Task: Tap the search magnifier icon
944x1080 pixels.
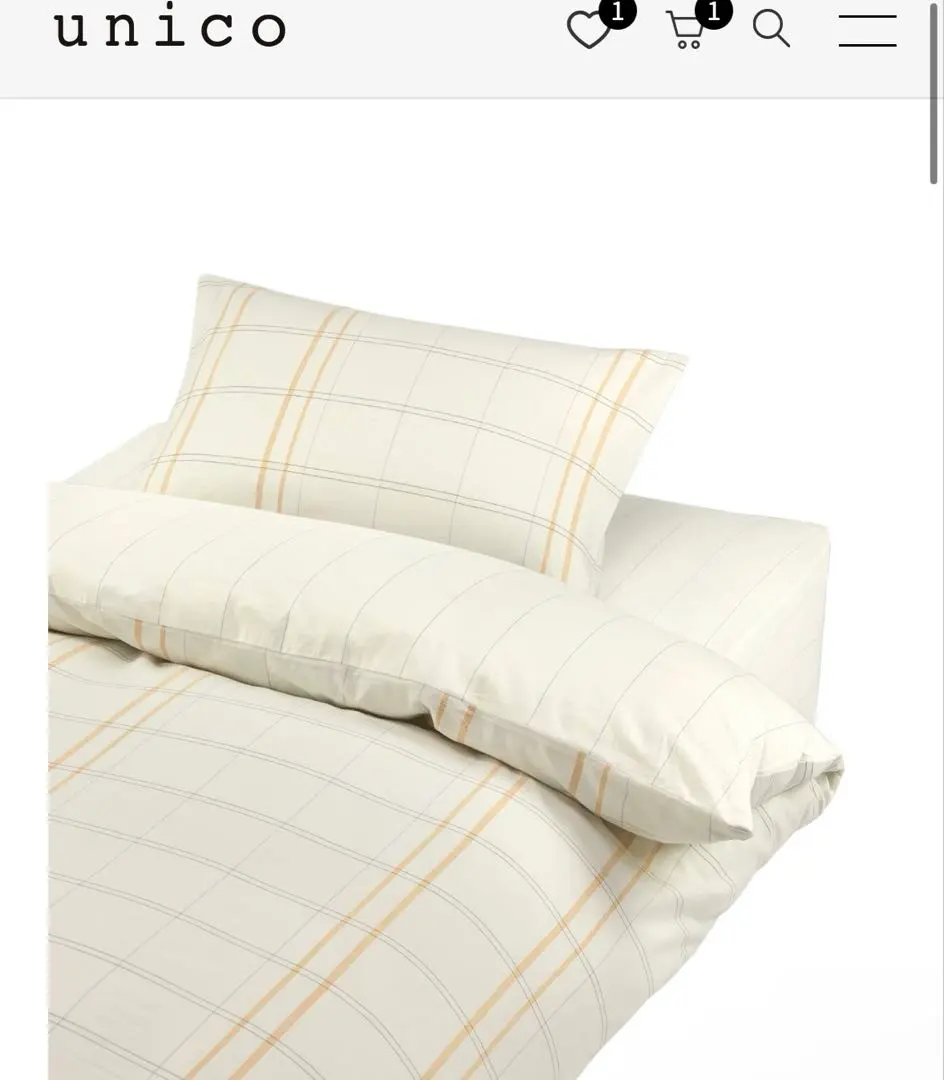Action: click(x=771, y=29)
